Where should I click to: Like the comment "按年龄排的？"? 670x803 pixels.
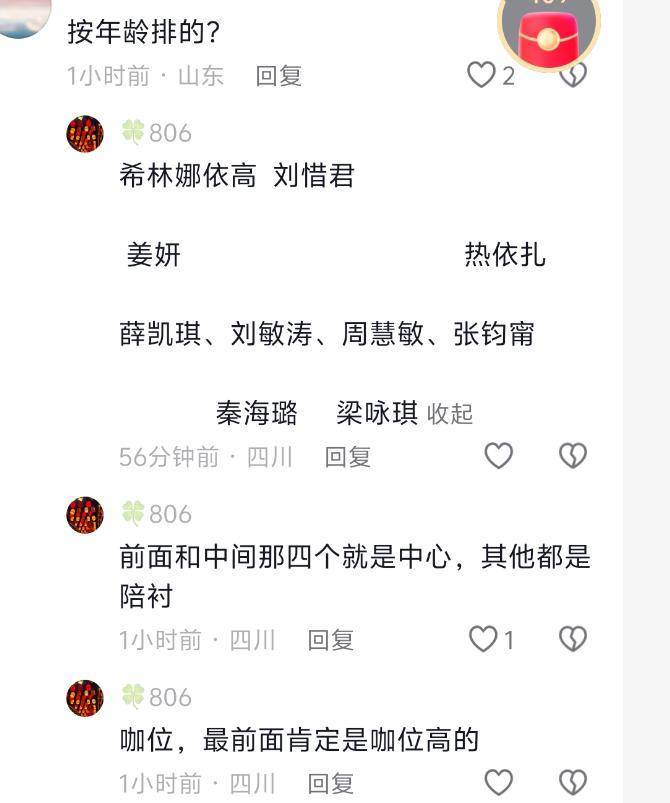[x=482, y=75]
